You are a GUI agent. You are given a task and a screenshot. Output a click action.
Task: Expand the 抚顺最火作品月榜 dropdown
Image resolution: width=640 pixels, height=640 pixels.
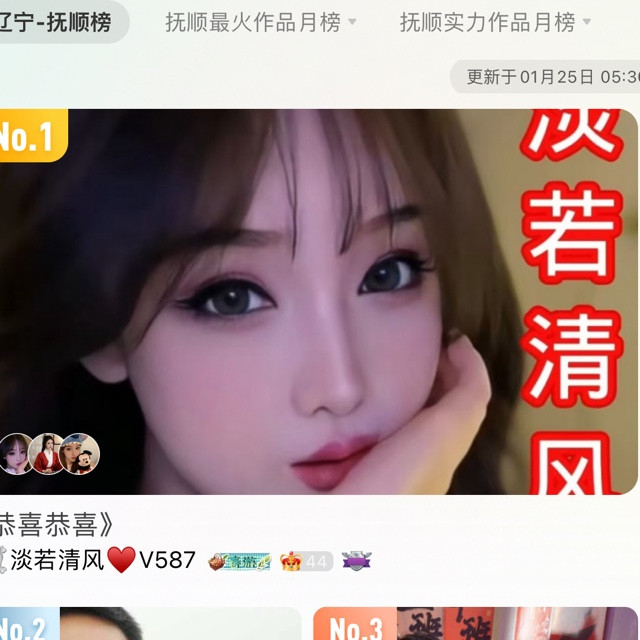261,22
